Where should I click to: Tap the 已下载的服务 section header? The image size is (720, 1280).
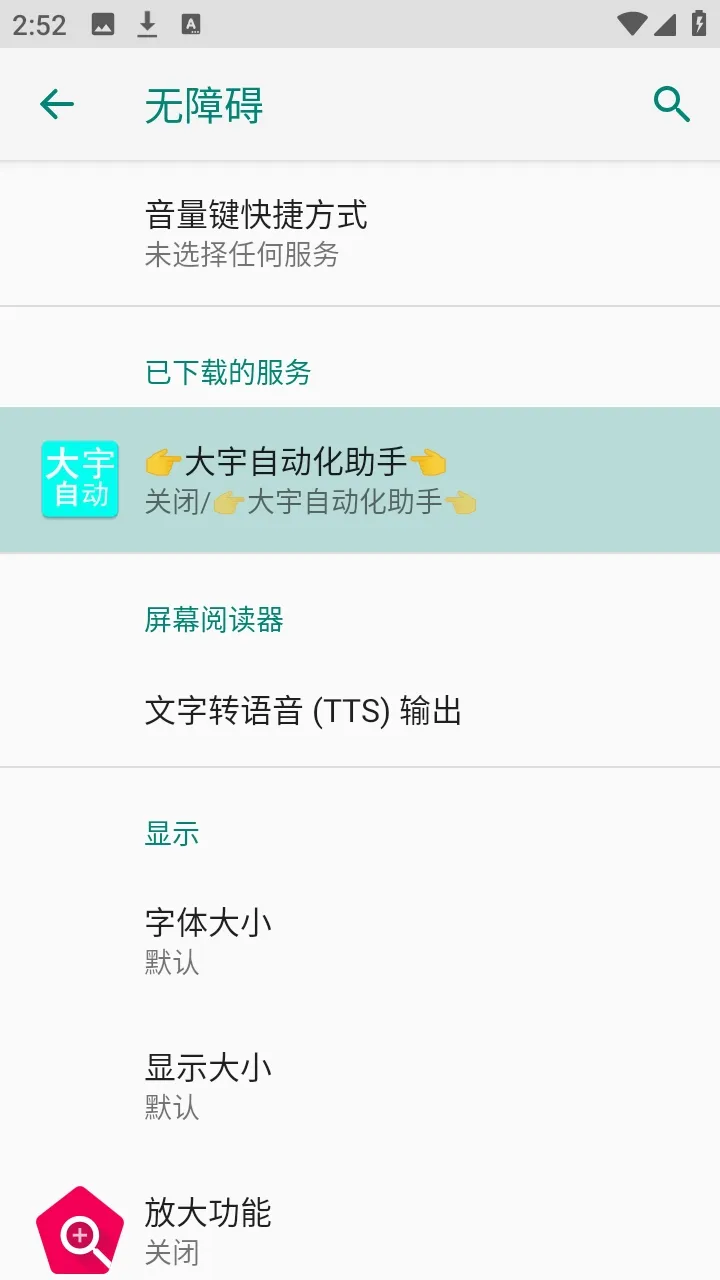click(227, 371)
